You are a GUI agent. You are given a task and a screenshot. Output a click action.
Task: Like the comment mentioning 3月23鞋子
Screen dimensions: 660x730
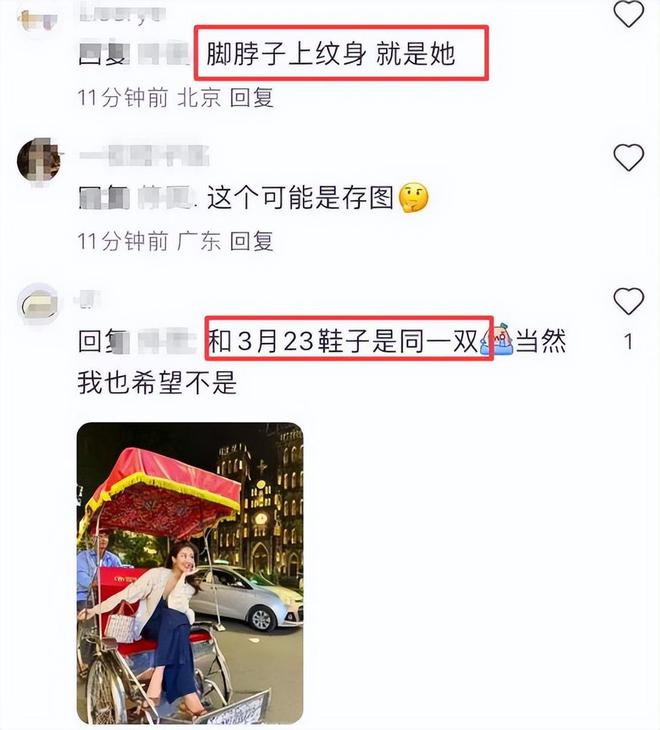(x=628, y=301)
